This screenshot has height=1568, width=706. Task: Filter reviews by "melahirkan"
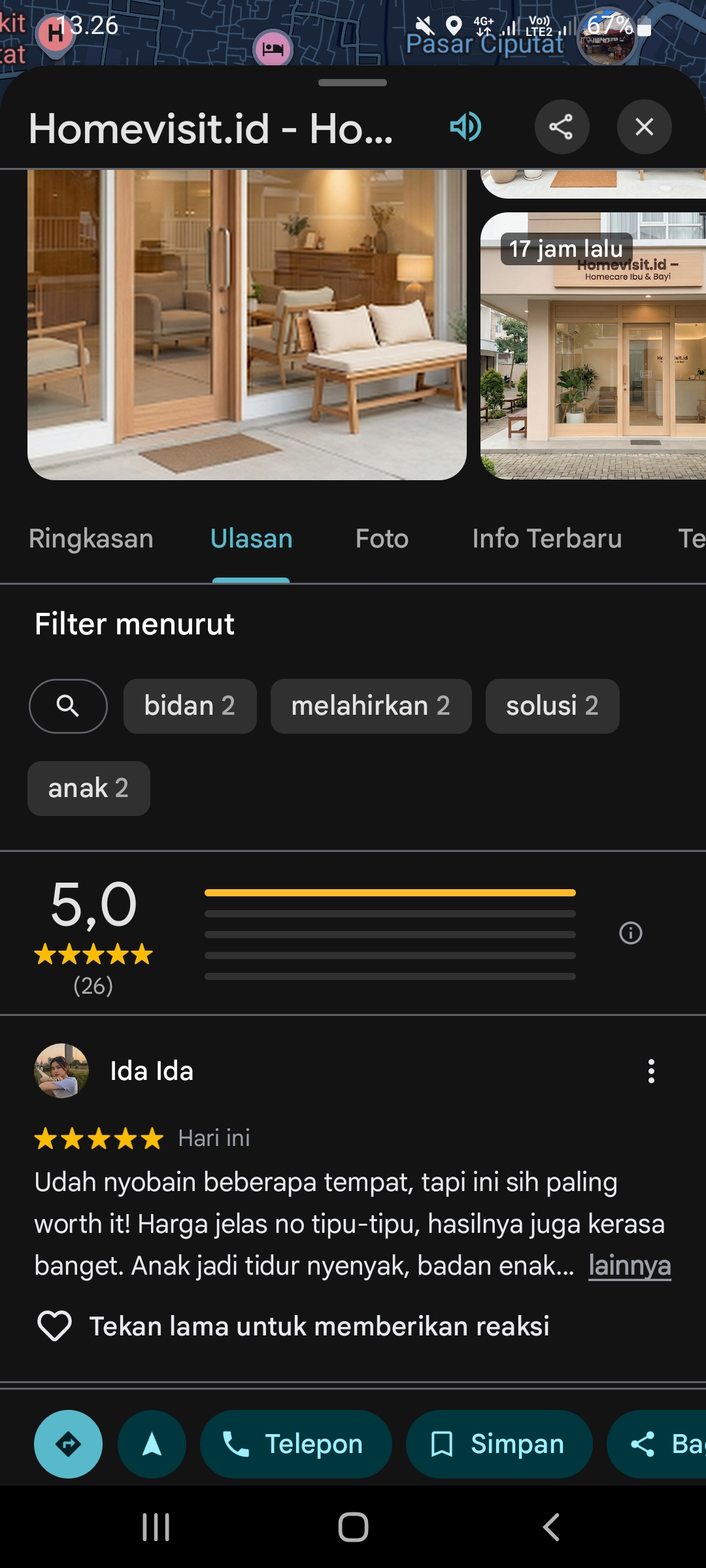[x=371, y=706]
